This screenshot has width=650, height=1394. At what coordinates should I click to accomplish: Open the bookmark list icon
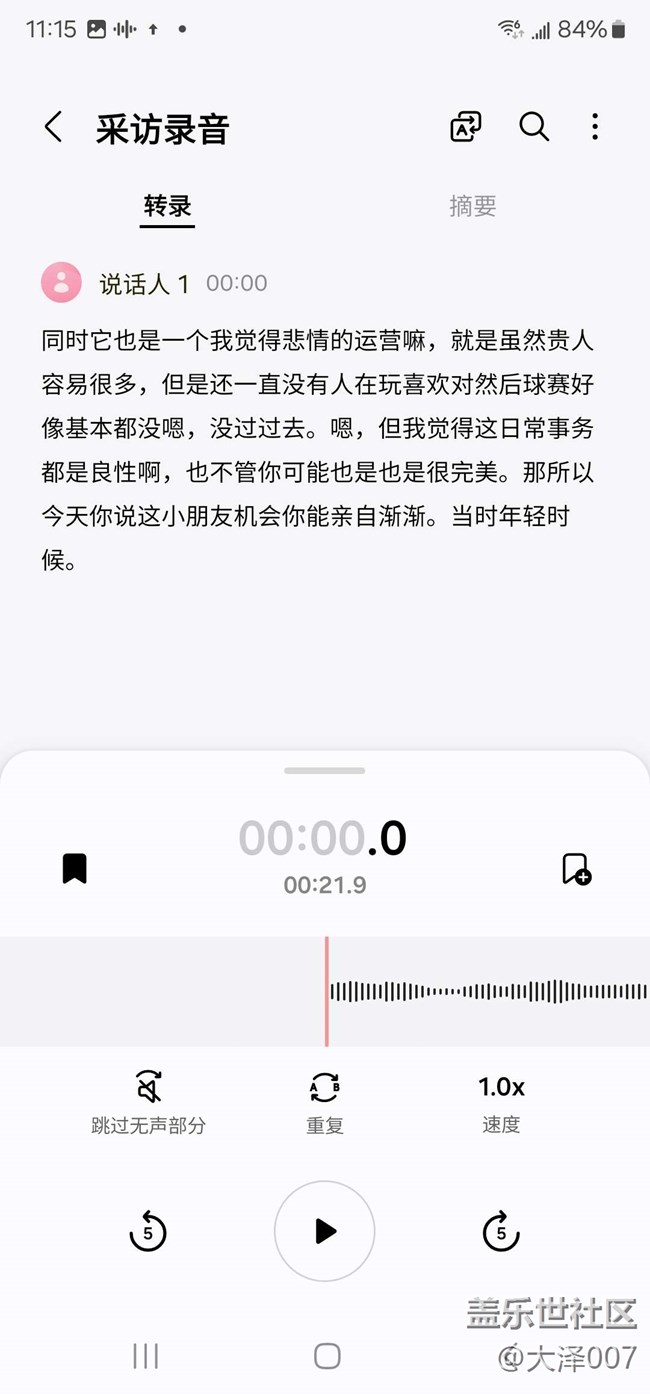[75, 868]
